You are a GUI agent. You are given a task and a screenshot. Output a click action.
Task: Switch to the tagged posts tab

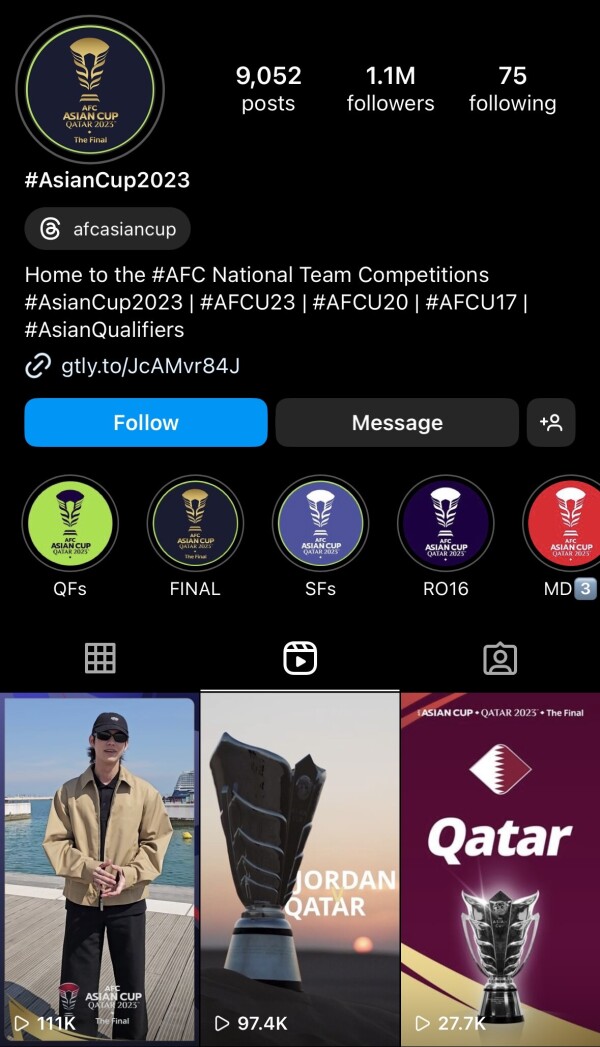point(500,658)
